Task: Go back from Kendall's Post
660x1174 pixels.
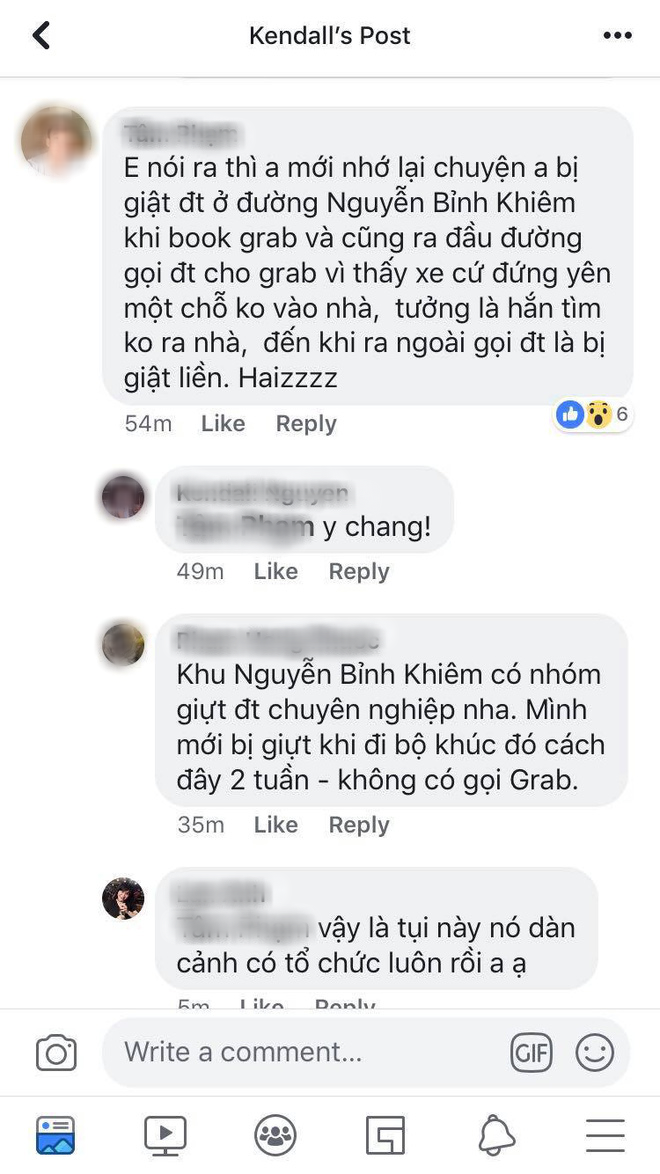Action: (x=41, y=36)
